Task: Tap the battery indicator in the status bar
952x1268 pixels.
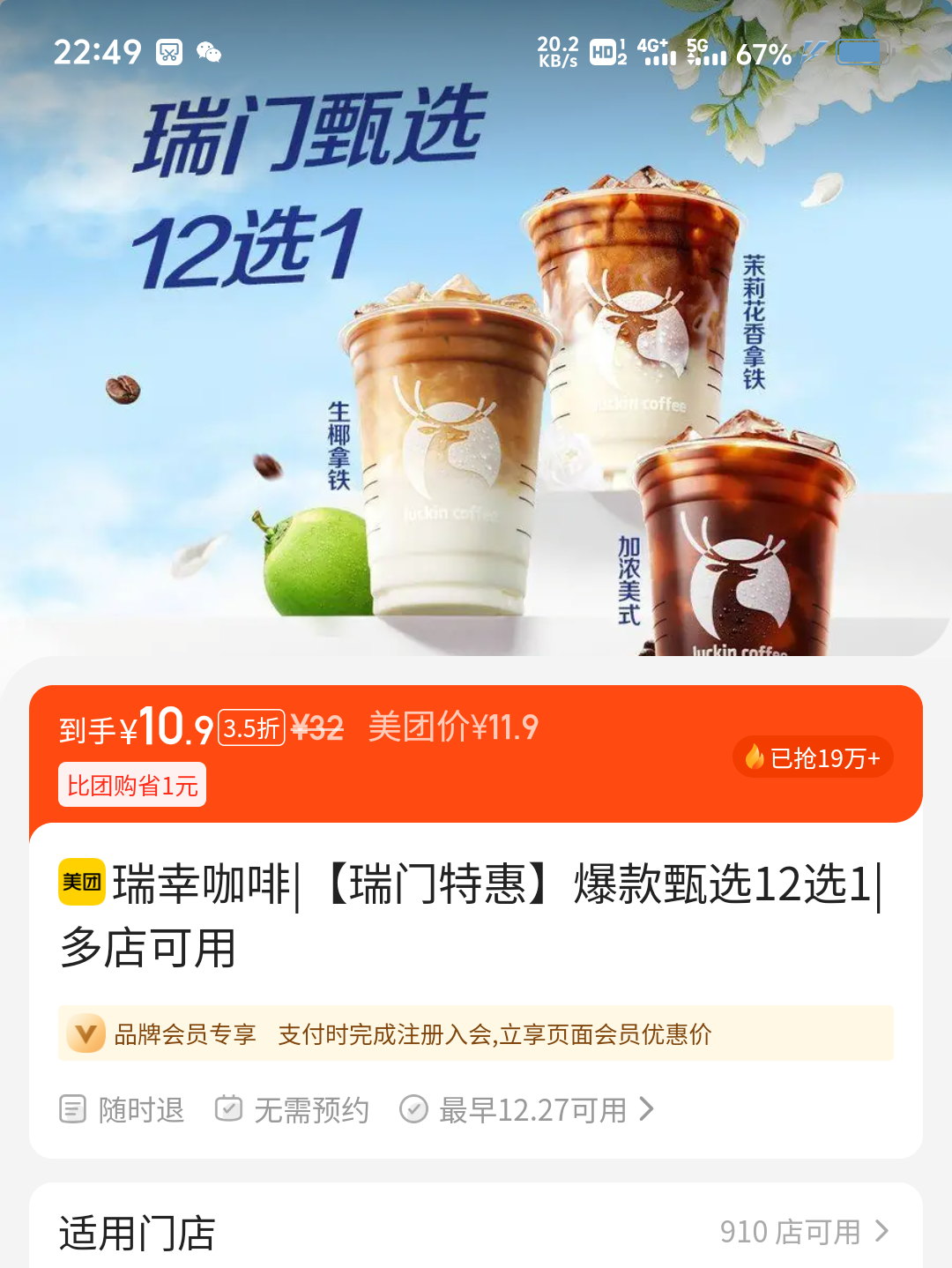Action: pos(856,51)
